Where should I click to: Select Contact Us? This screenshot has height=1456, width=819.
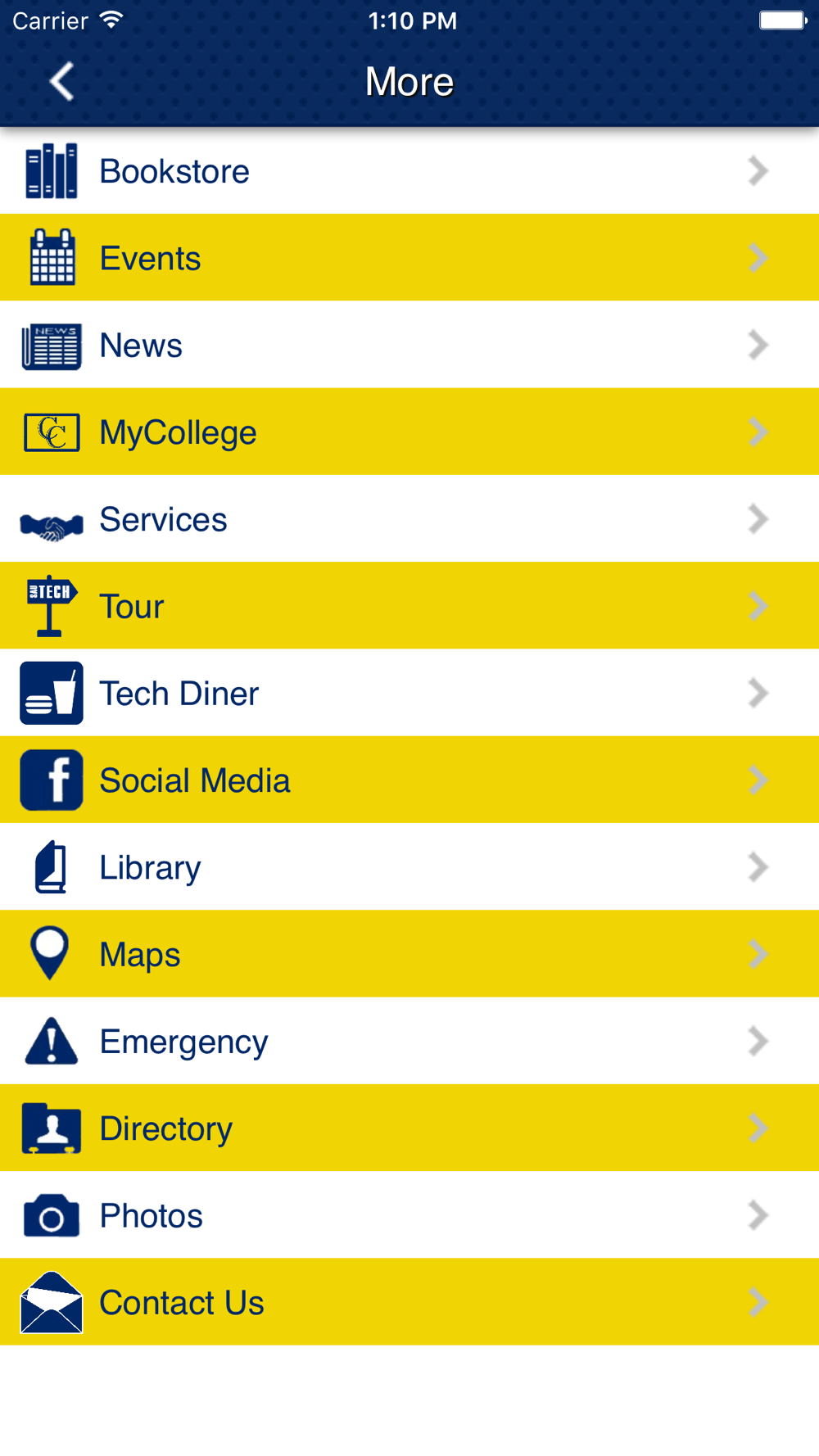pyautogui.click(x=409, y=1301)
